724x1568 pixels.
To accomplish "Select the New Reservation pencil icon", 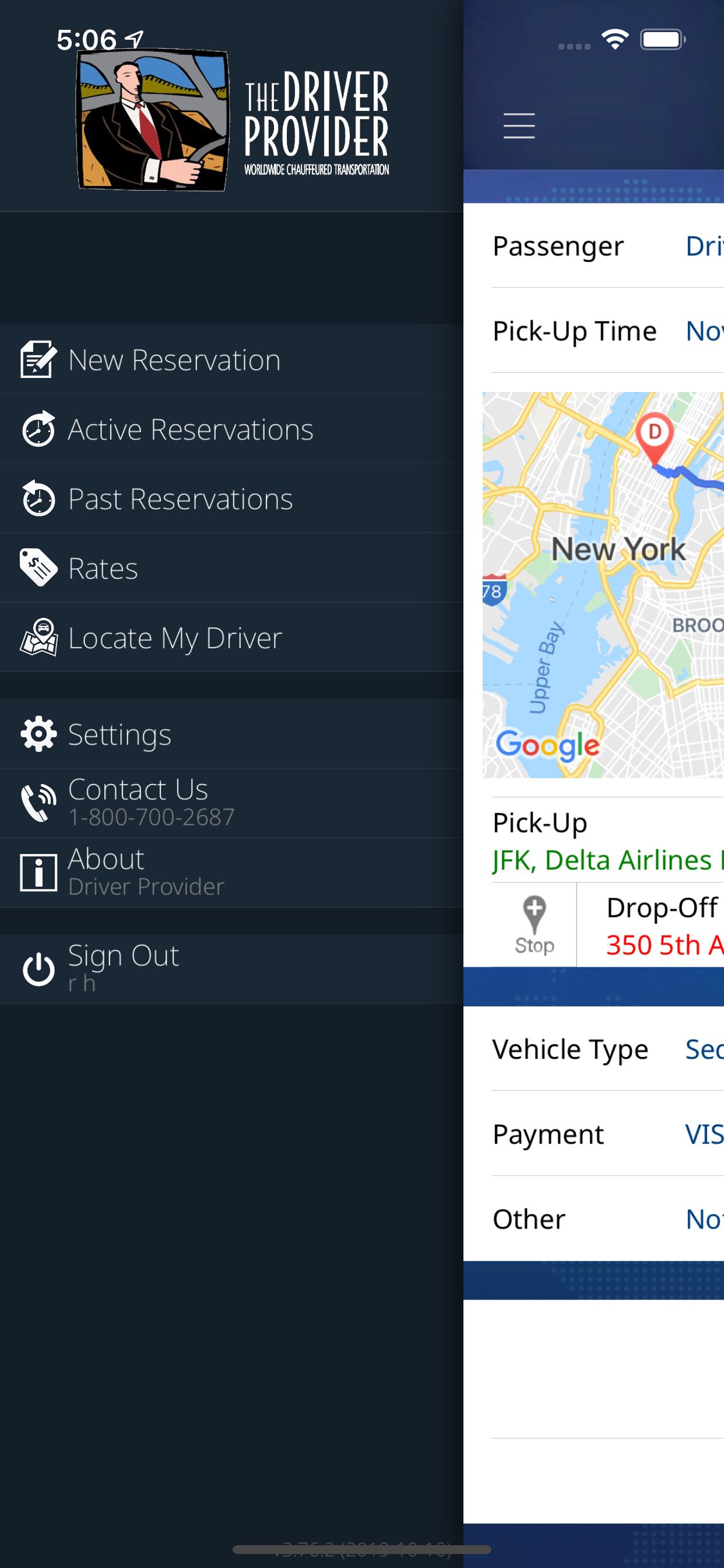I will tap(38, 359).
